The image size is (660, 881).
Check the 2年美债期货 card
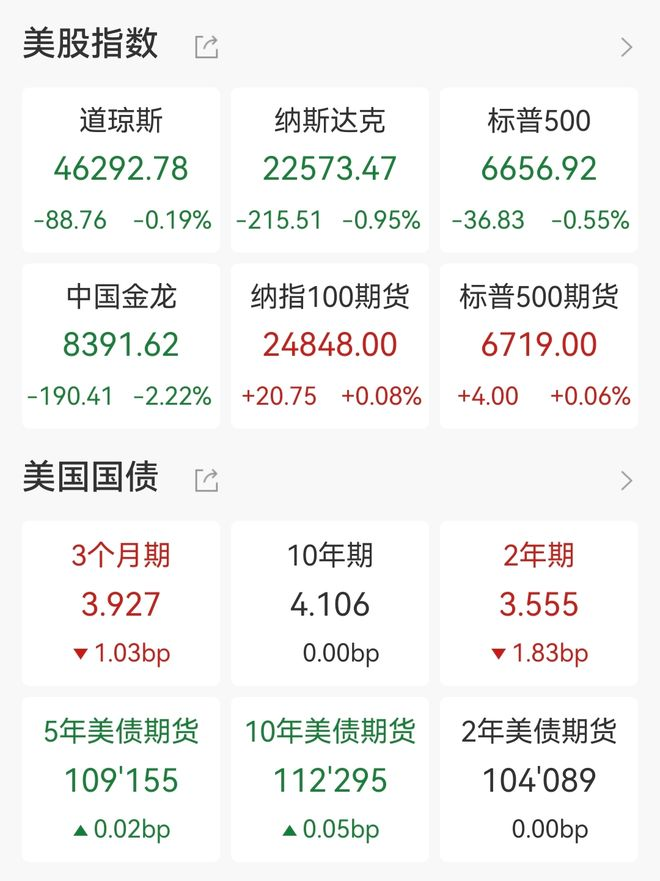click(x=539, y=780)
